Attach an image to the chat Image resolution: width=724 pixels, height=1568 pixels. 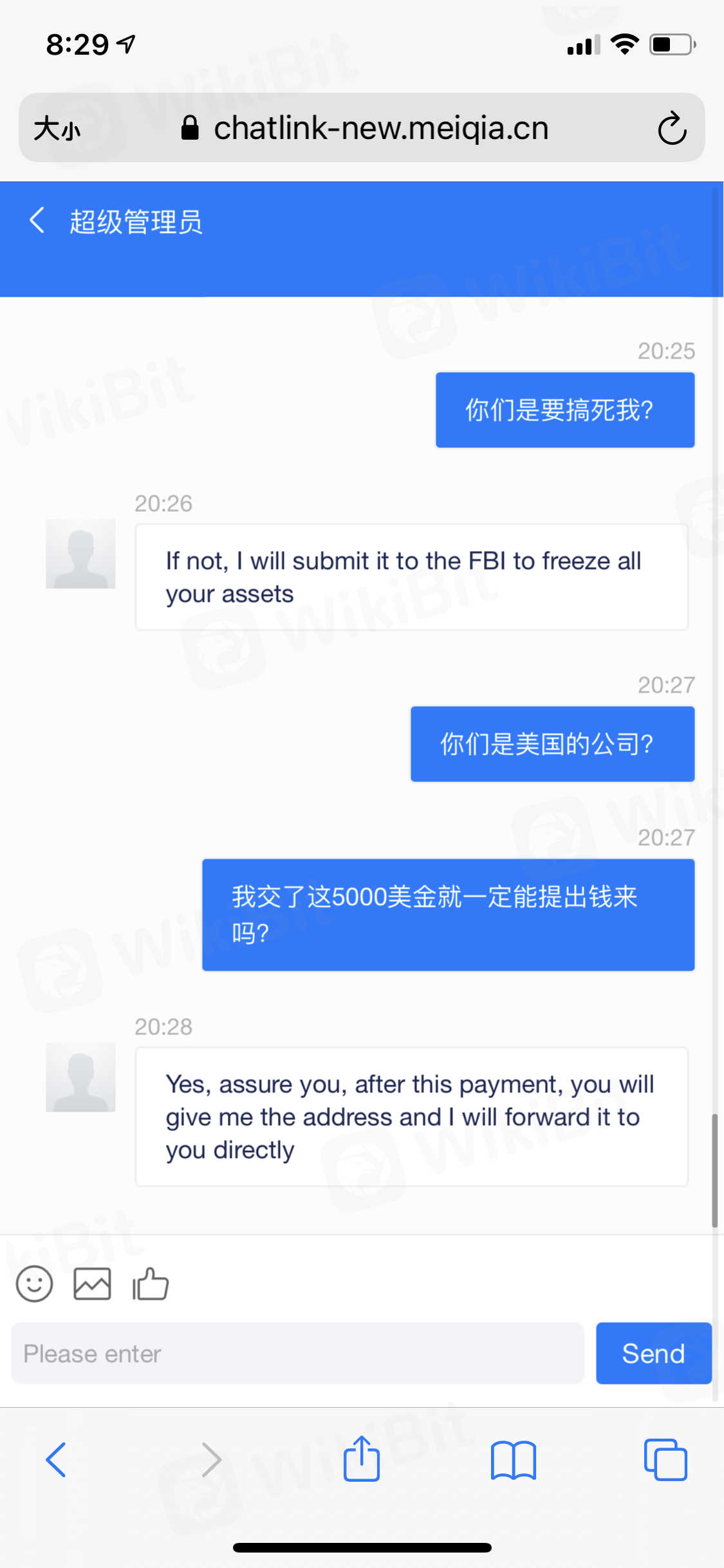[92, 1284]
